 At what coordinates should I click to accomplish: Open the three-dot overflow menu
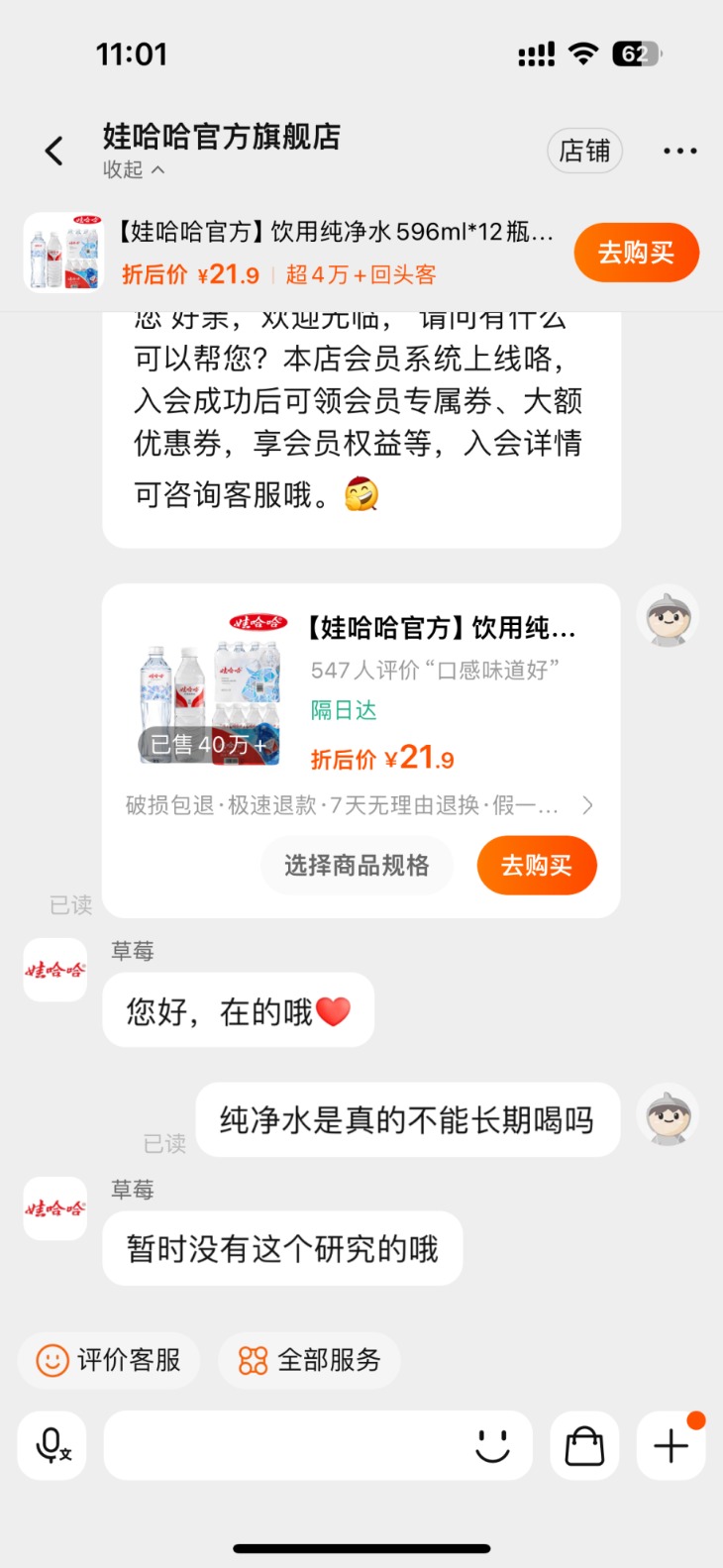(679, 151)
